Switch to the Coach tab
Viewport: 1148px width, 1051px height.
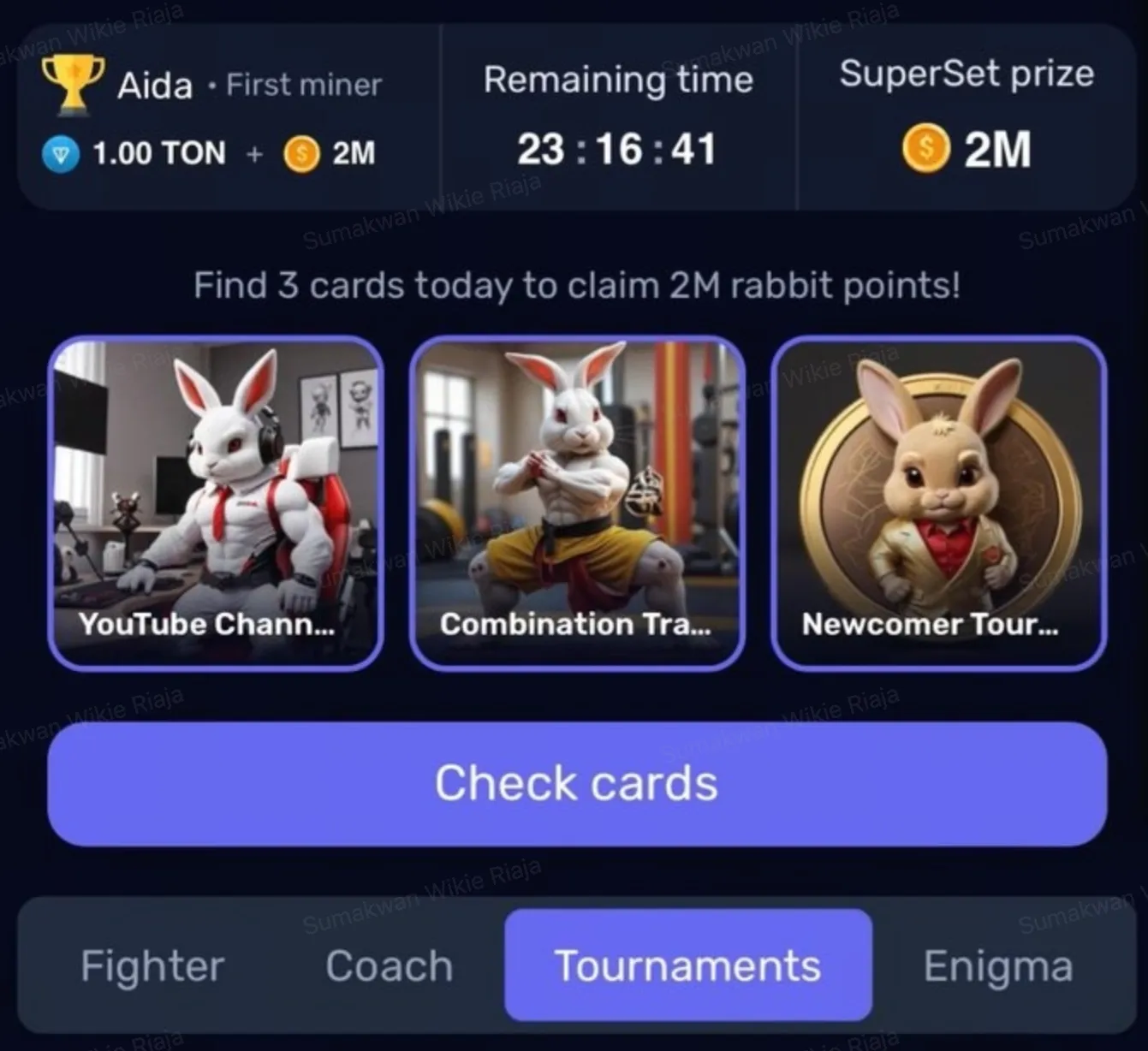[389, 965]
